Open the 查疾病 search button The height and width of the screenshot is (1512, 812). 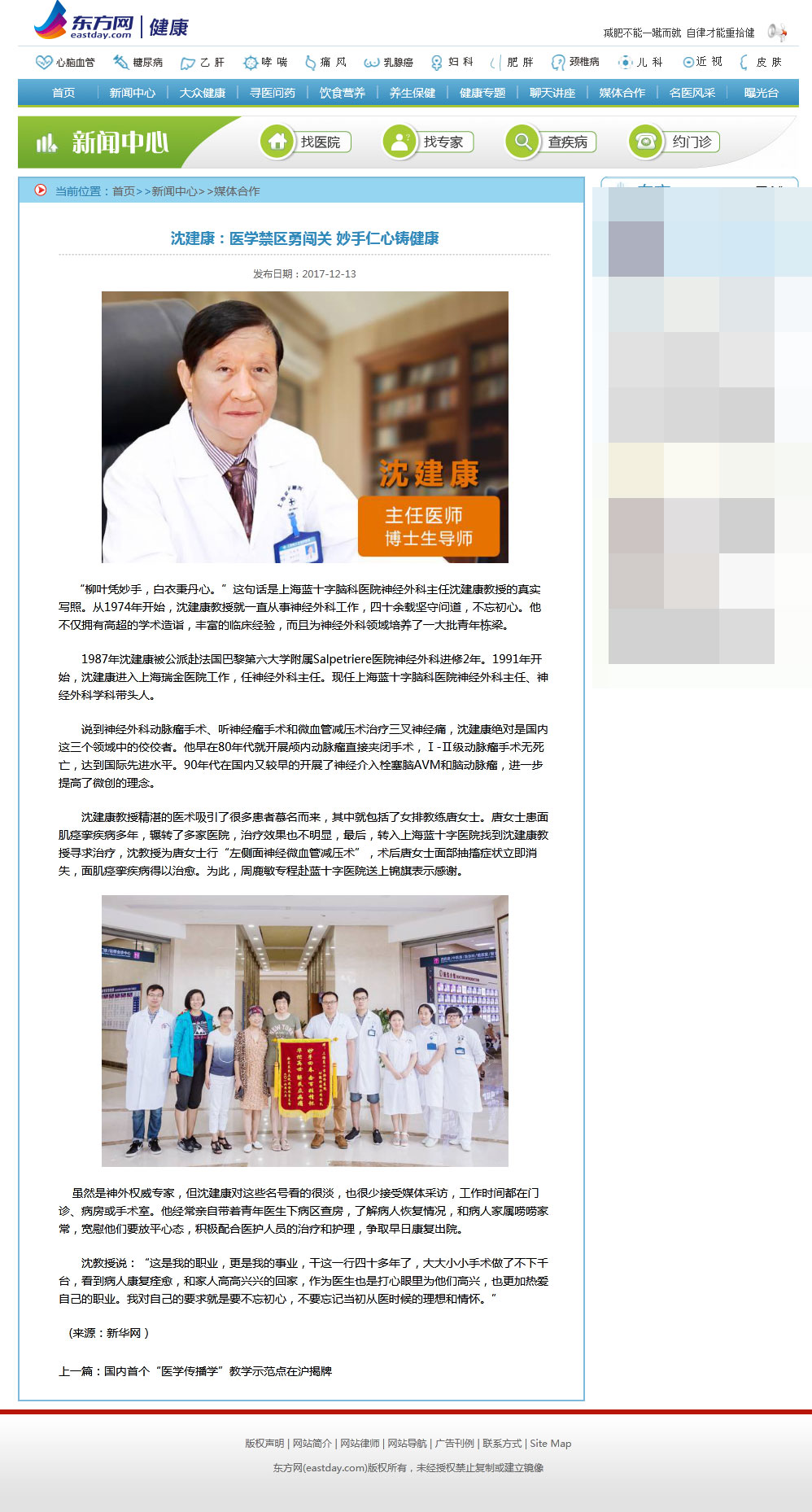[552, 142]
